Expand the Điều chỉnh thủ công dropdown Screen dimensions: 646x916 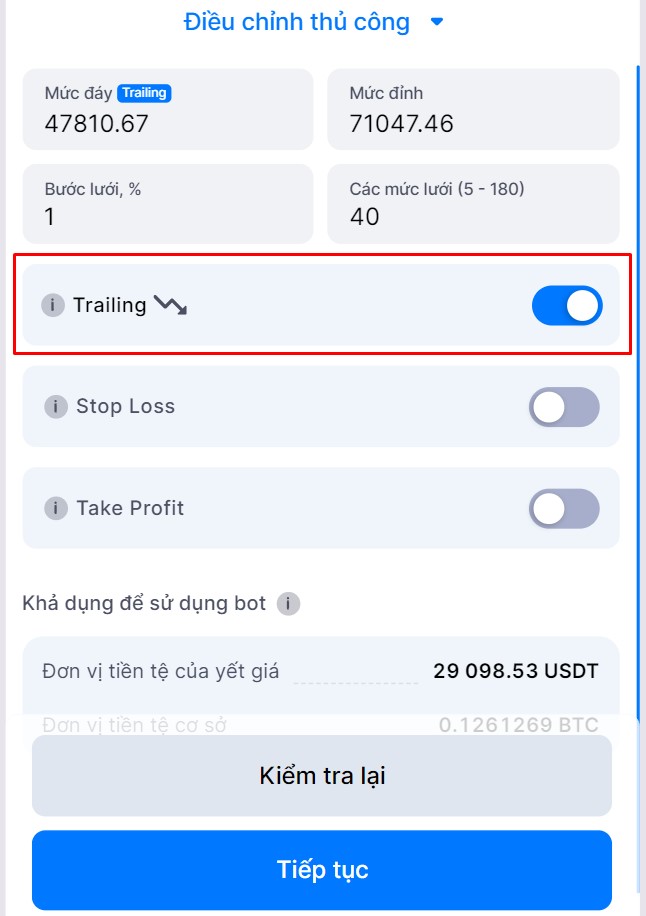point(313,22)
